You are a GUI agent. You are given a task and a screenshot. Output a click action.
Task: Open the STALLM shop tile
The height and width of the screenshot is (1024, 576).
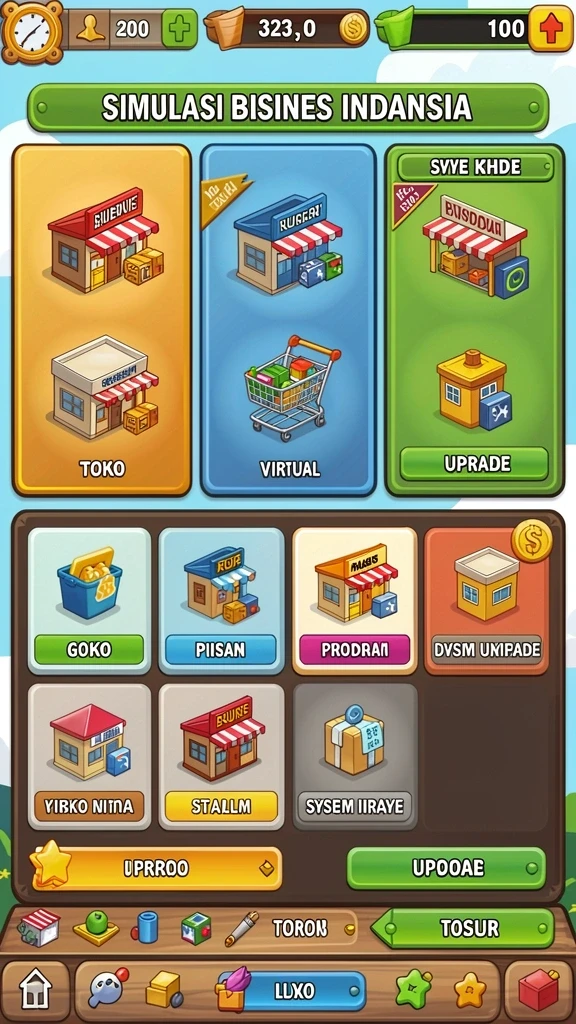tap(221, 756)
